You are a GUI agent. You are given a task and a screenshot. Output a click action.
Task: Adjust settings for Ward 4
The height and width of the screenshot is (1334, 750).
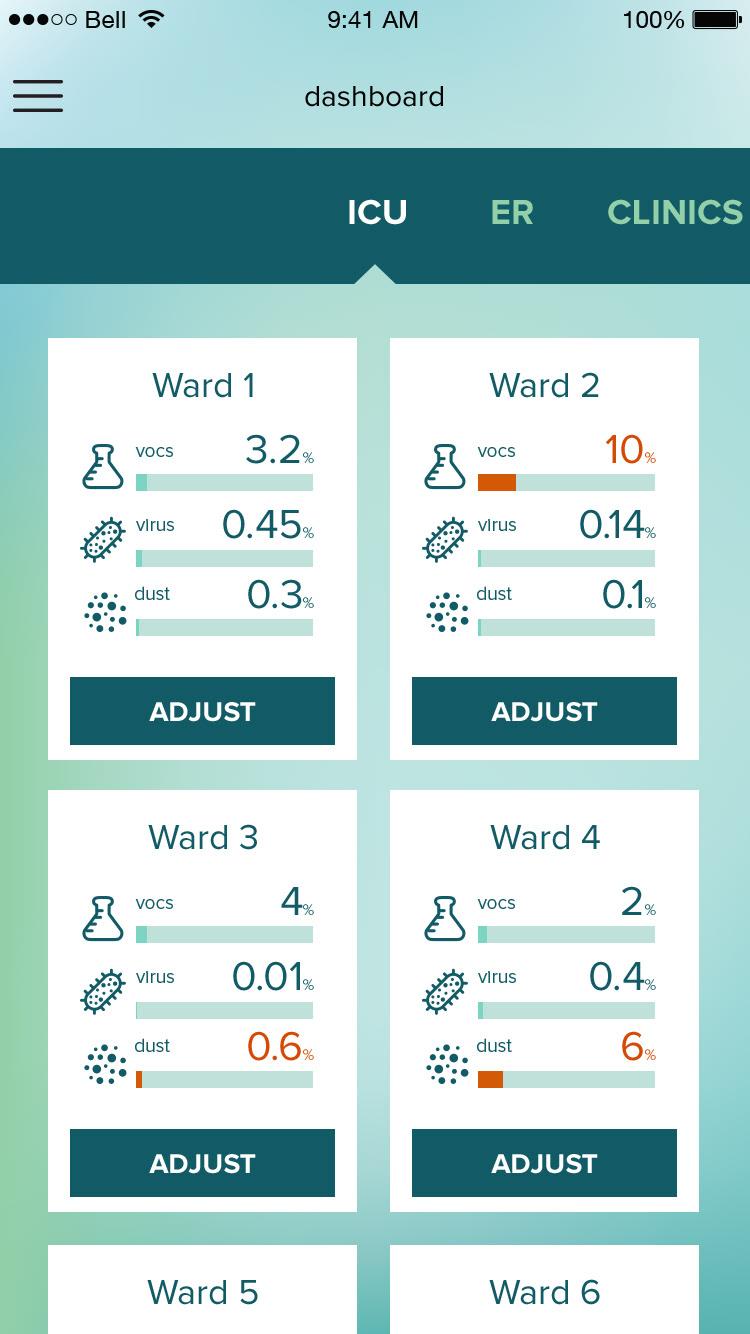(x=544, y=1163)
